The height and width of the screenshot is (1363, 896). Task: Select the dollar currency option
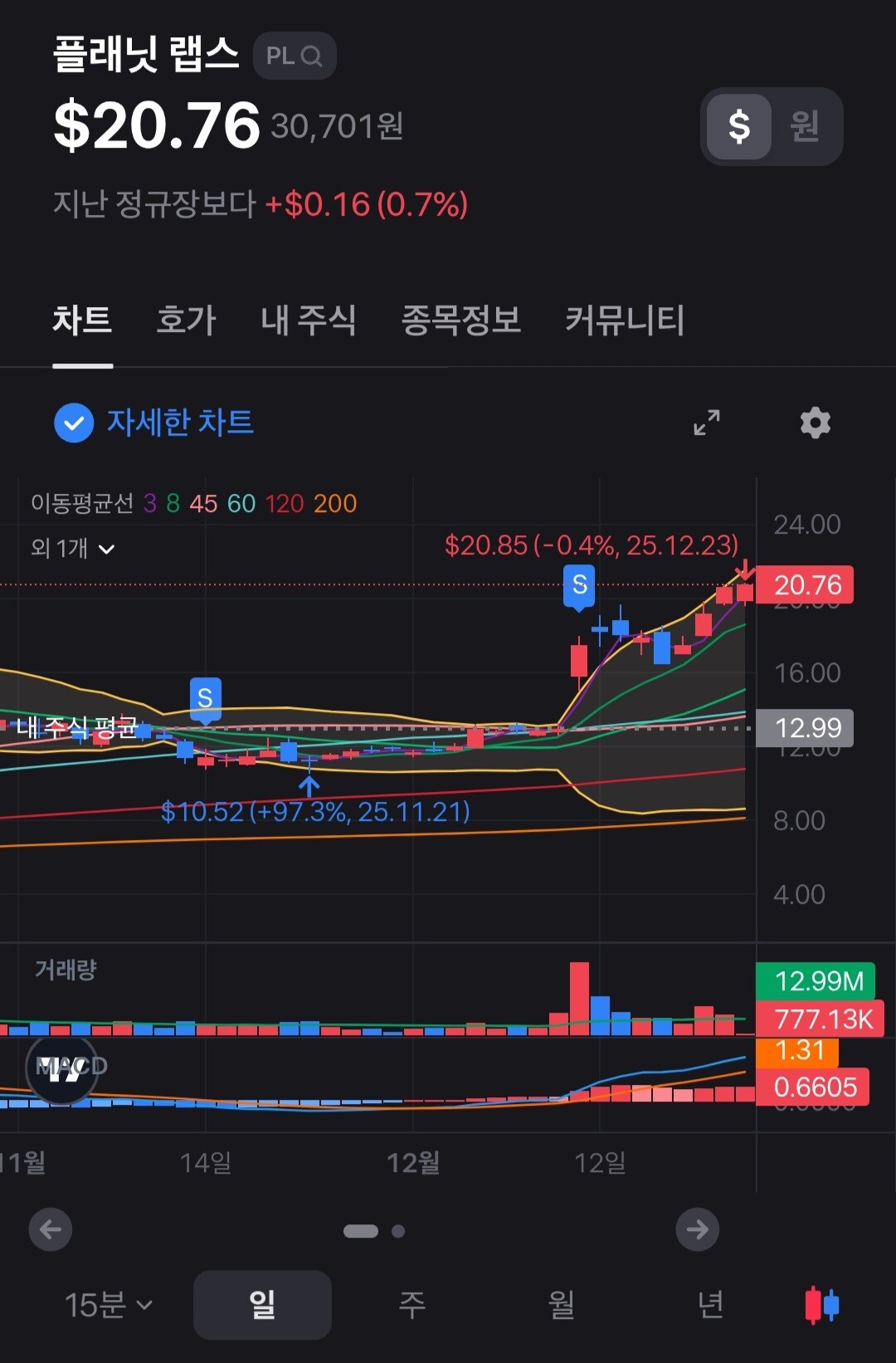(x=739, y=126)
